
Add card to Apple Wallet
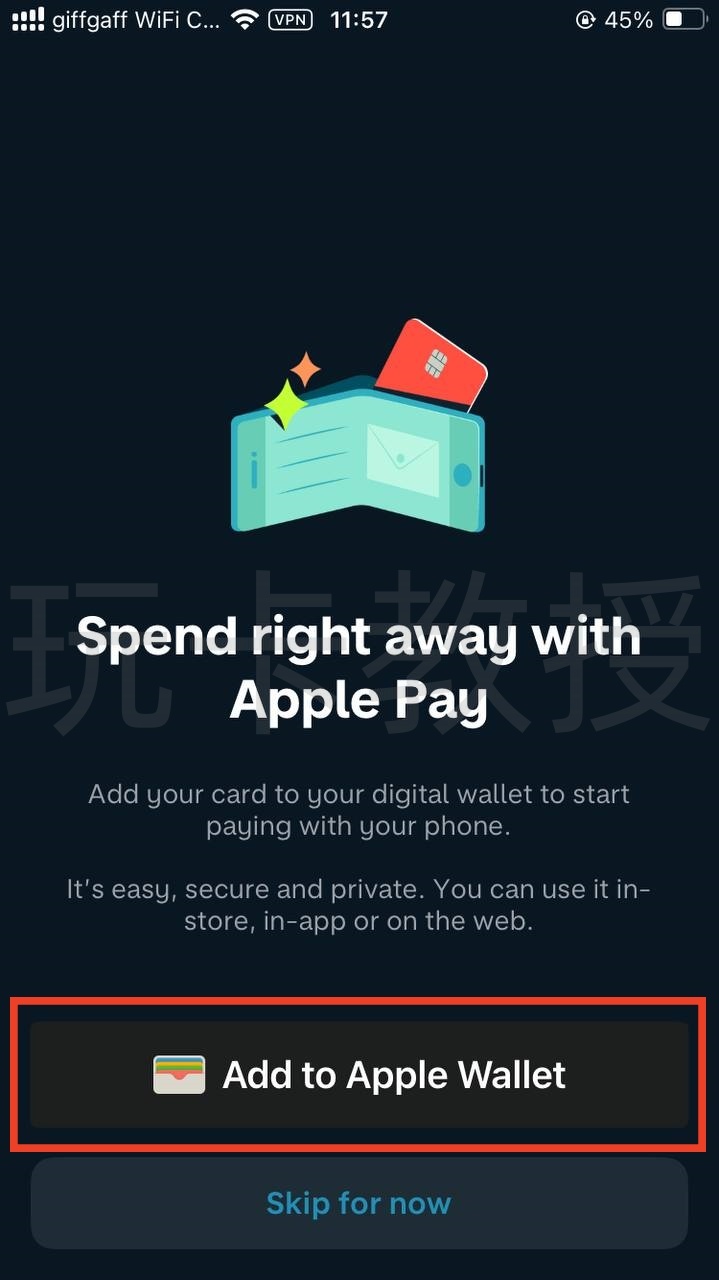pos(359,1075)
